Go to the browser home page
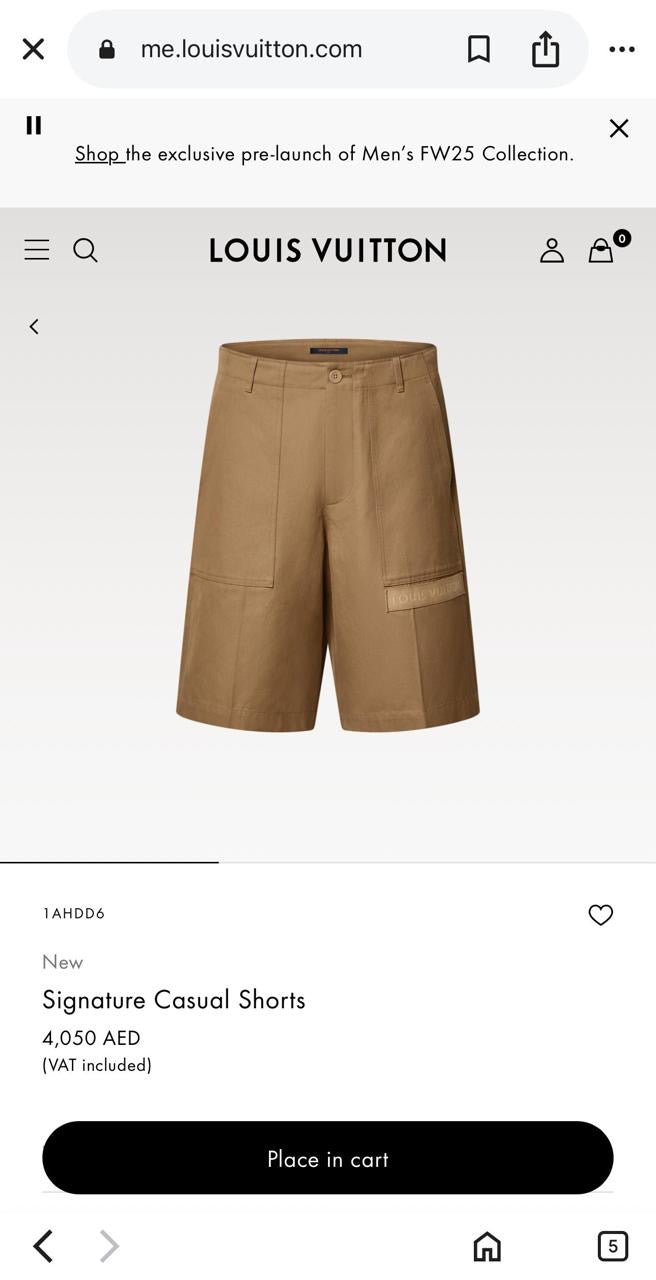The height and width of the screenshot is (1280, 656). pos(487,1246)
